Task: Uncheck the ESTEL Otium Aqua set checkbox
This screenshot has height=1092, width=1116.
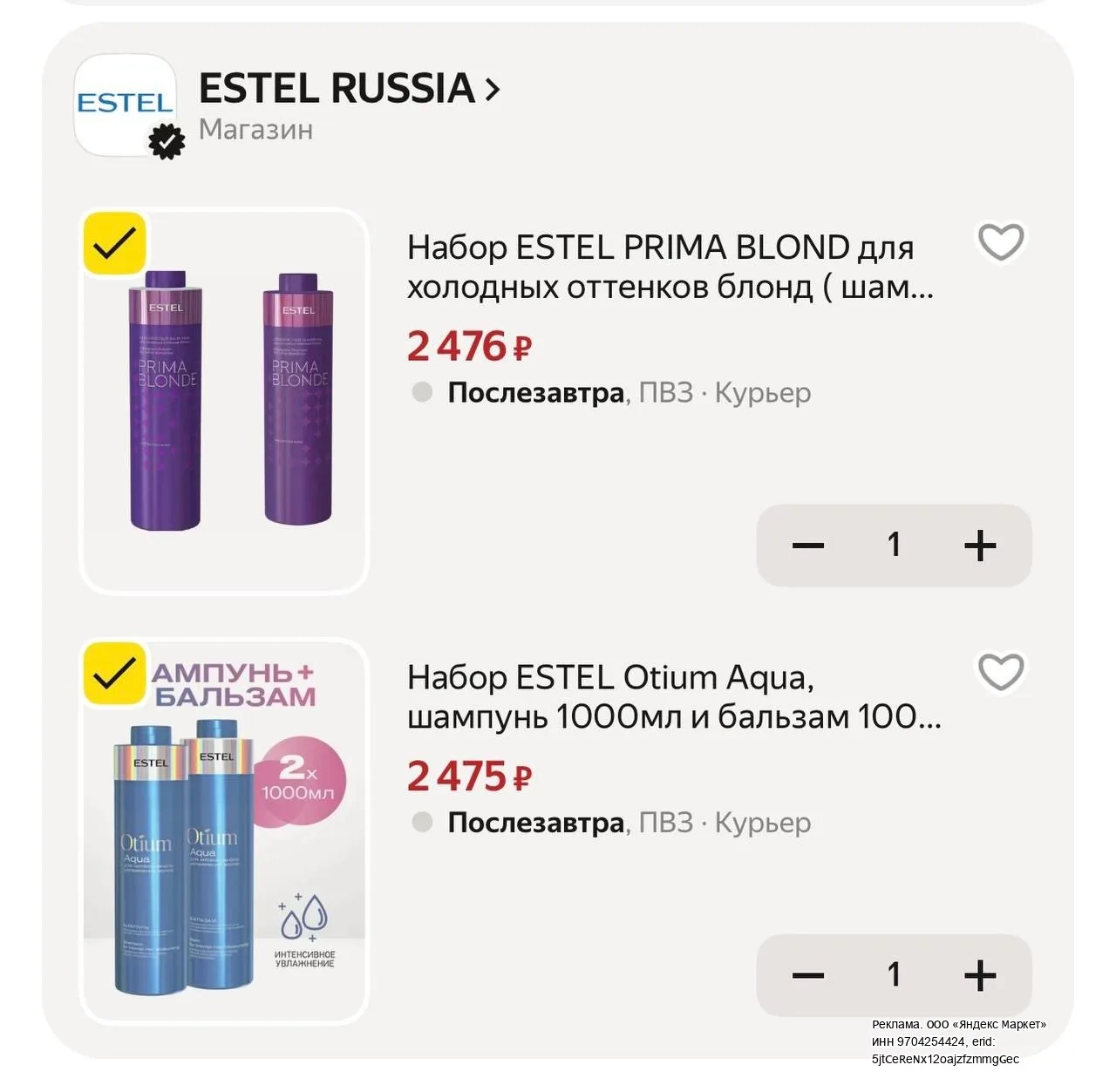Action: click(114, 673)
